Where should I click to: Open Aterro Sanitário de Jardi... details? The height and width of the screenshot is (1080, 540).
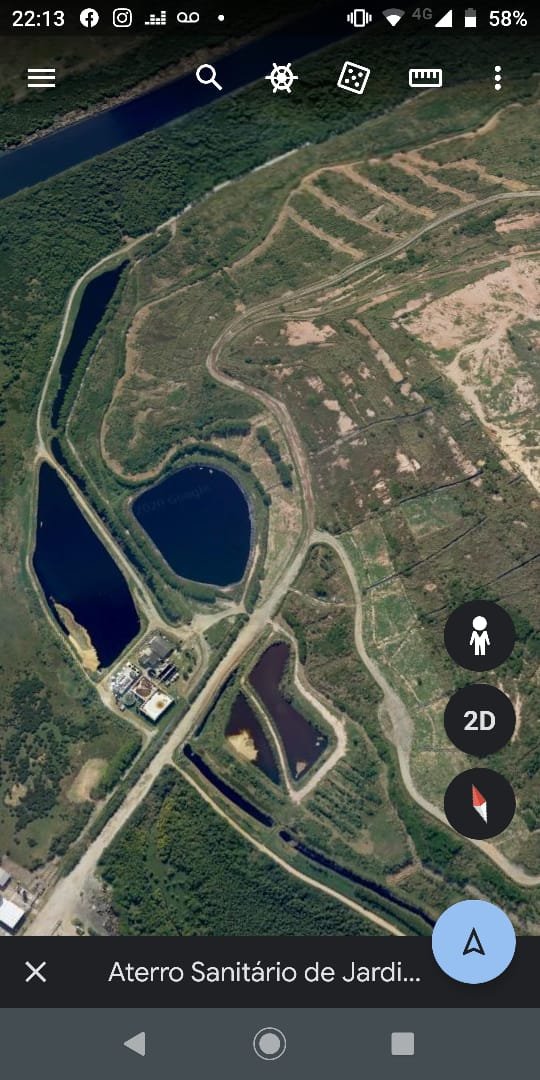[x=264, y=972]
